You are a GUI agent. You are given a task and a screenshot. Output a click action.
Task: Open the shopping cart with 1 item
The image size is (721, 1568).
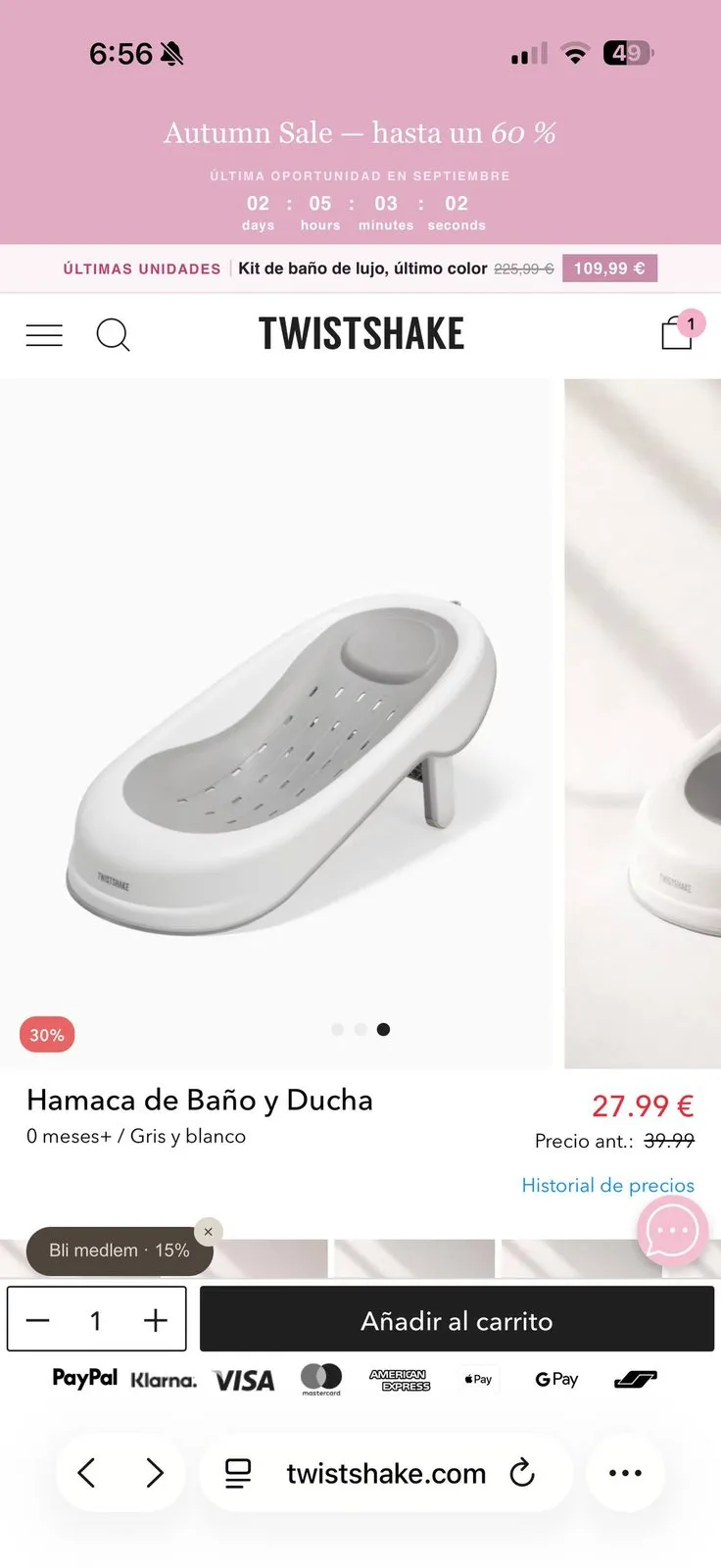click(680, 331)
